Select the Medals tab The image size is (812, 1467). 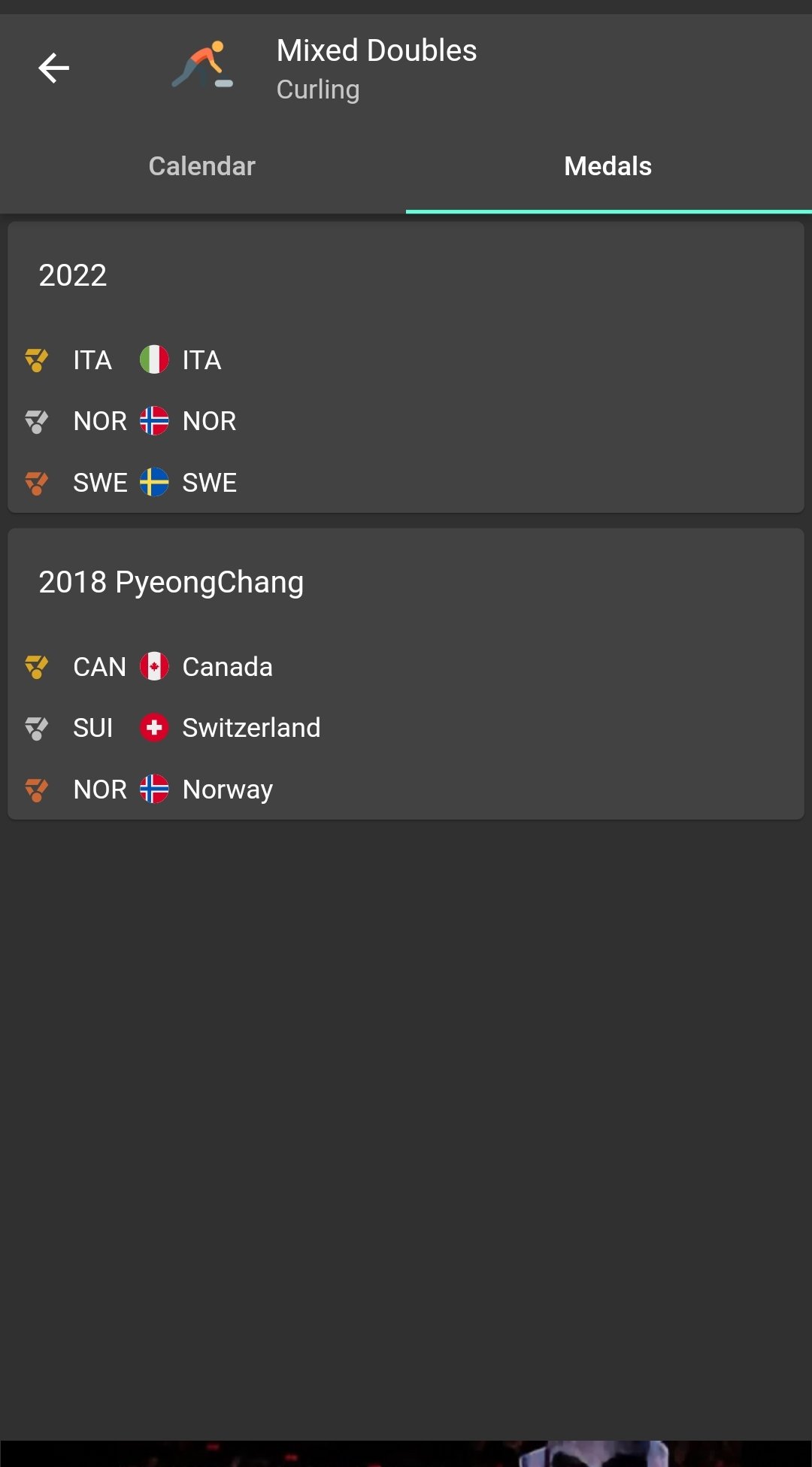pos(608,166)
